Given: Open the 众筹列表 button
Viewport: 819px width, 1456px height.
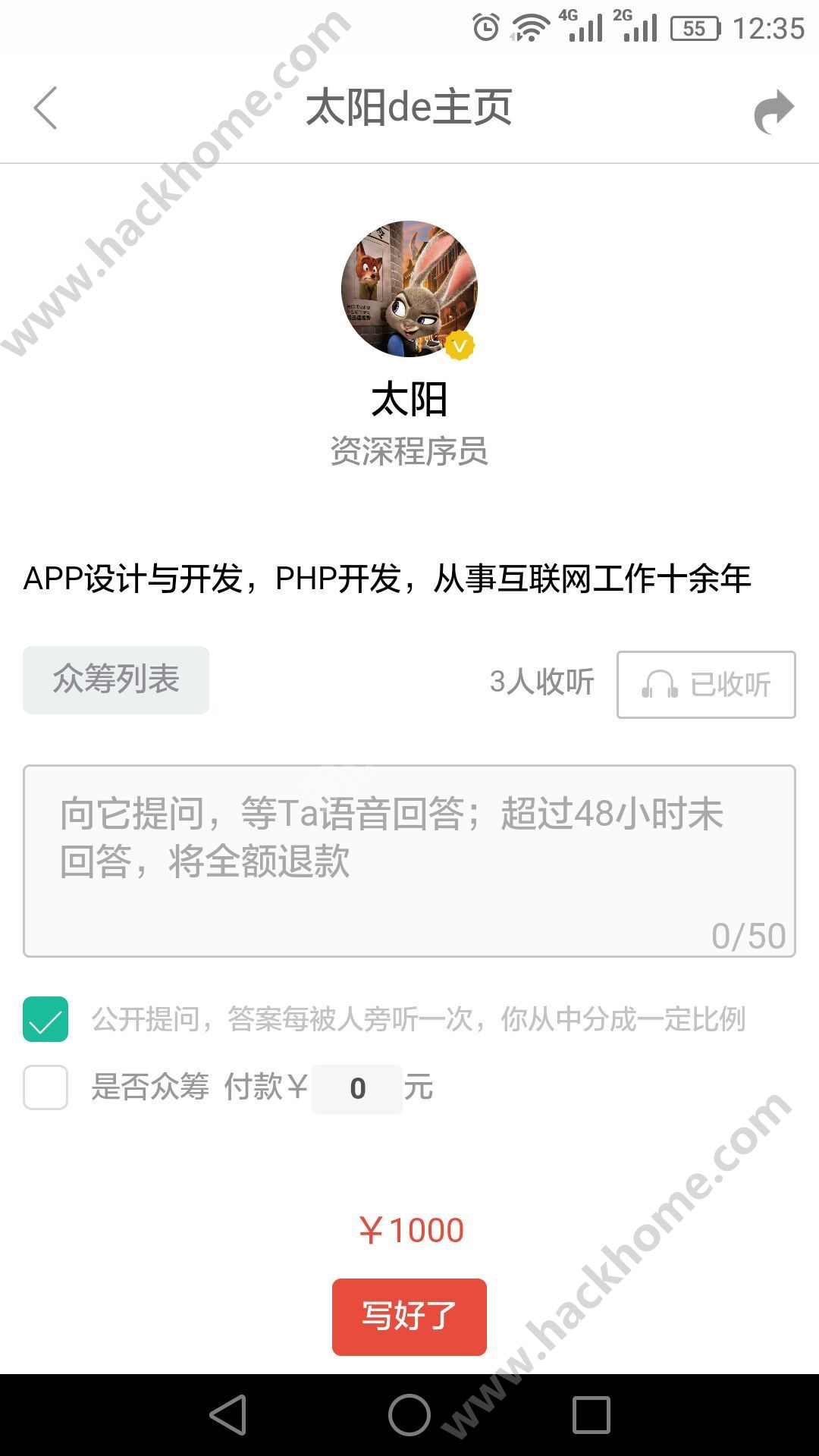Looking at the screenshot, I should pyautogui.click(x=116, y=680).
